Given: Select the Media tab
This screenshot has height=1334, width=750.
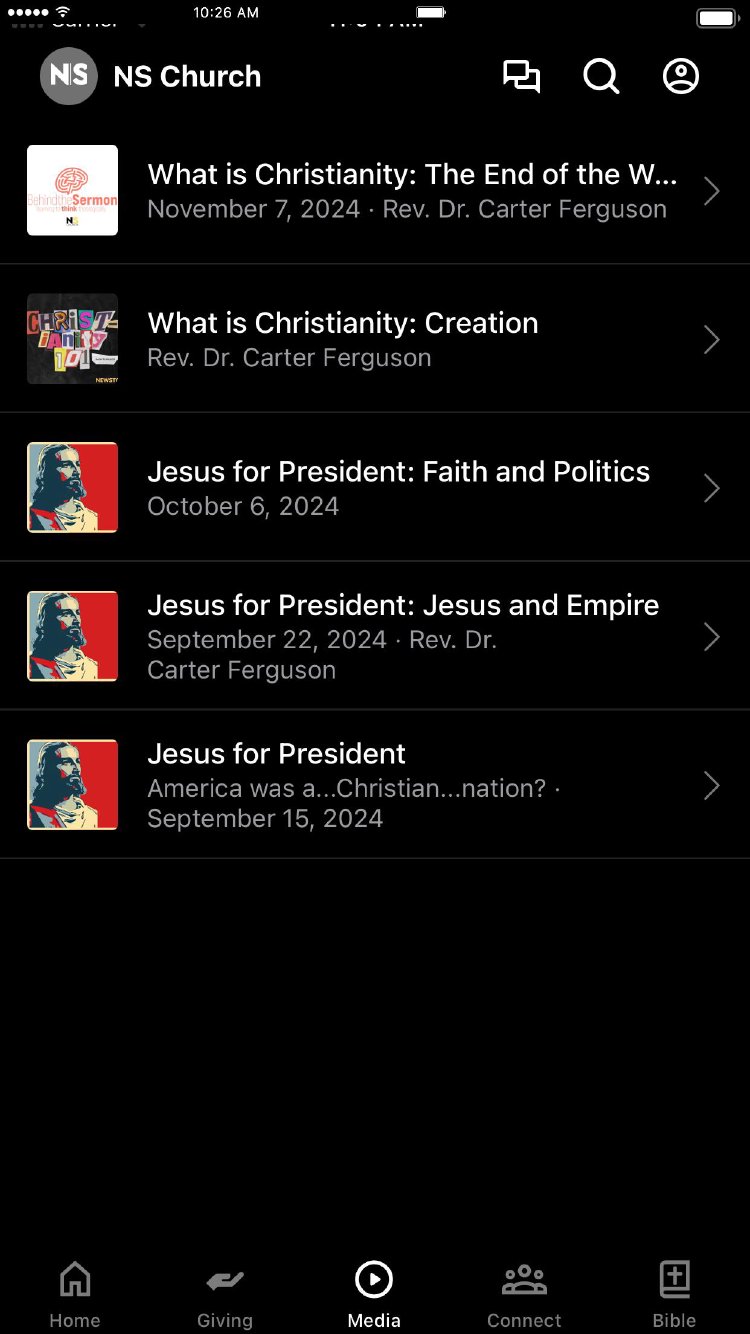Looking at the screenshot, I should (x=374, y=1294).
